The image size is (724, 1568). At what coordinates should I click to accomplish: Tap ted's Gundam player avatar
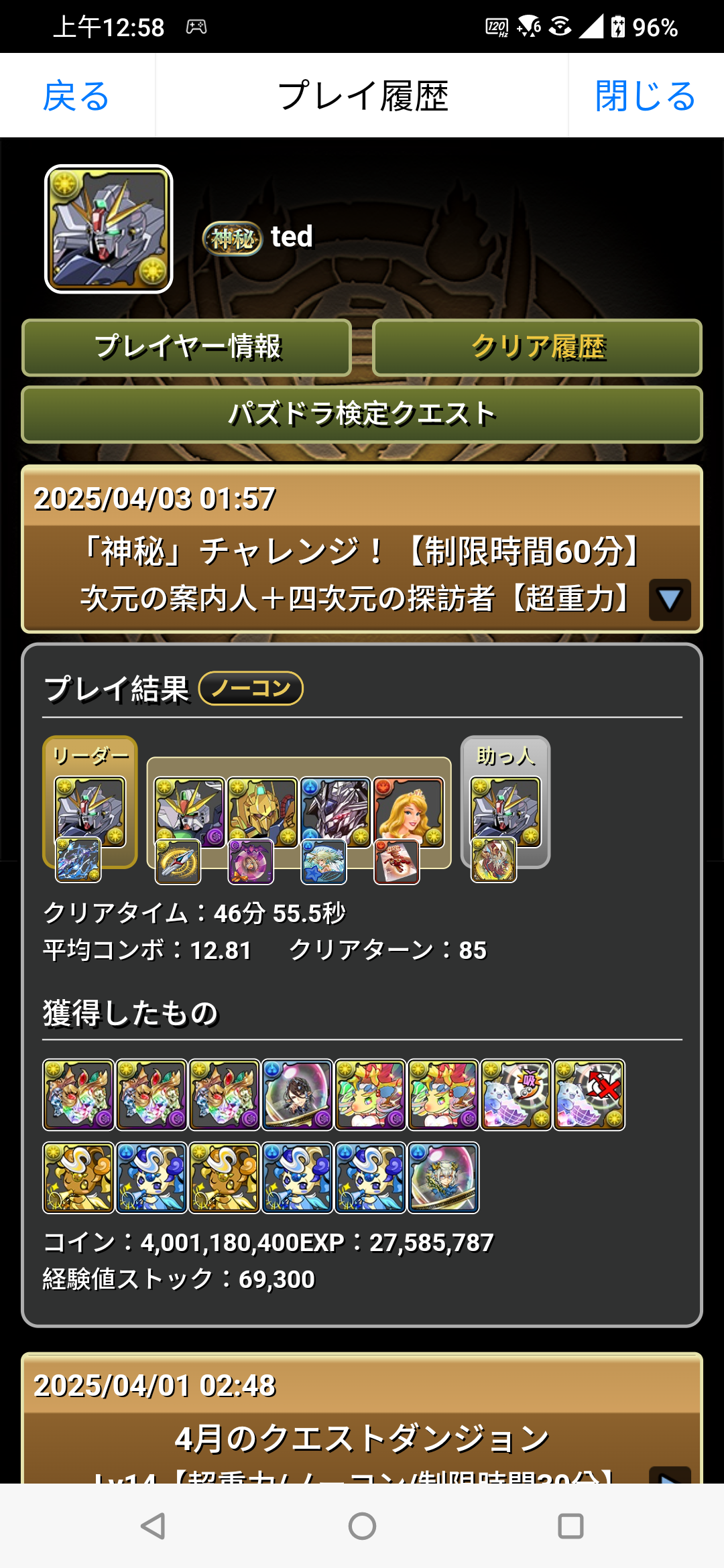(109, 229)
